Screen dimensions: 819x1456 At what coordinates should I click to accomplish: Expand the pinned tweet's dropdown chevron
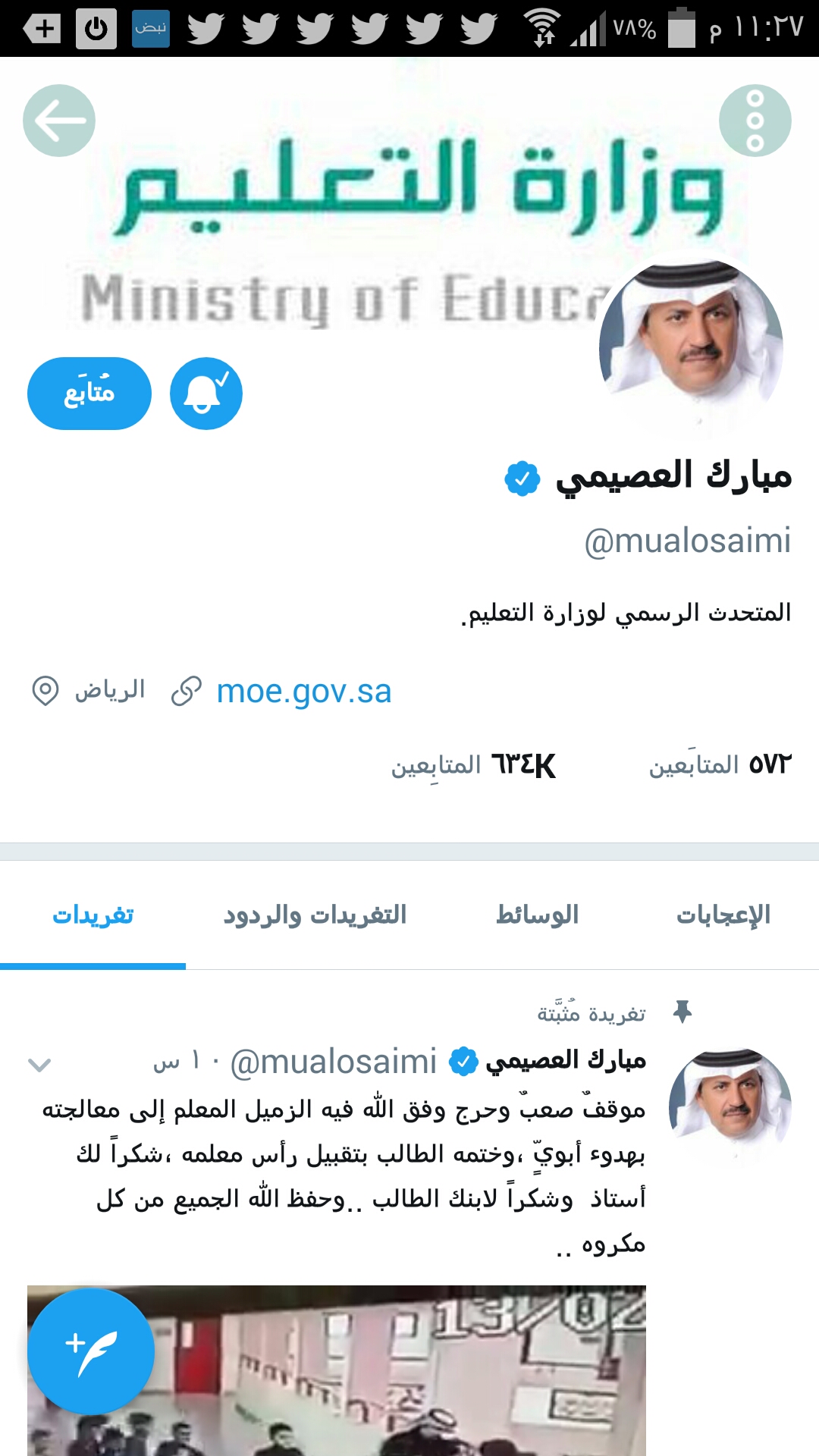coord(39,1065)
